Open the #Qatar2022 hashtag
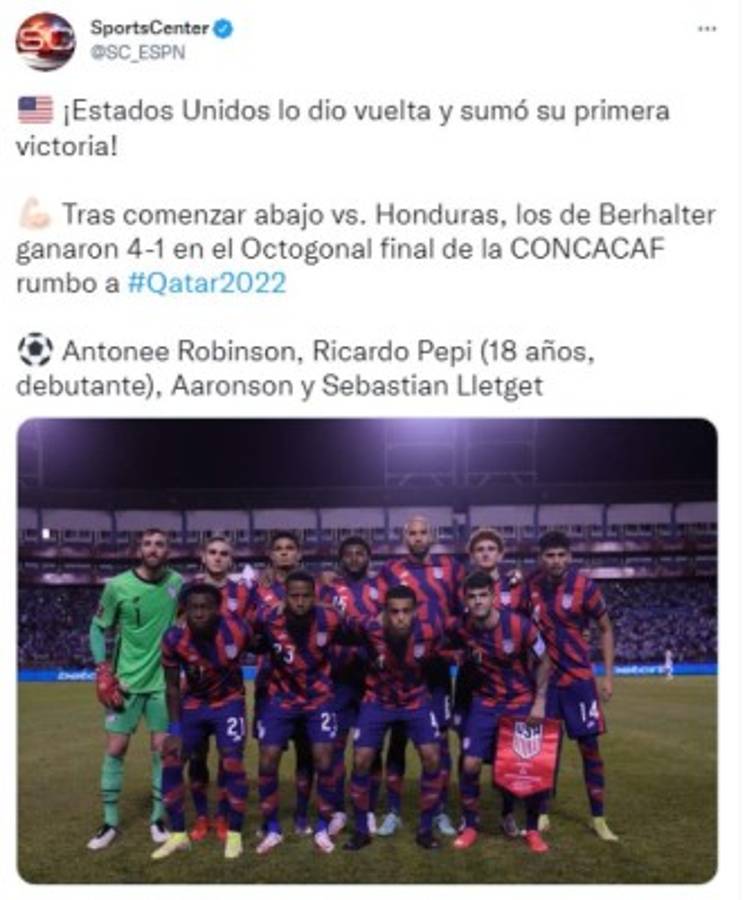747x900 pixels. (206, 283)
